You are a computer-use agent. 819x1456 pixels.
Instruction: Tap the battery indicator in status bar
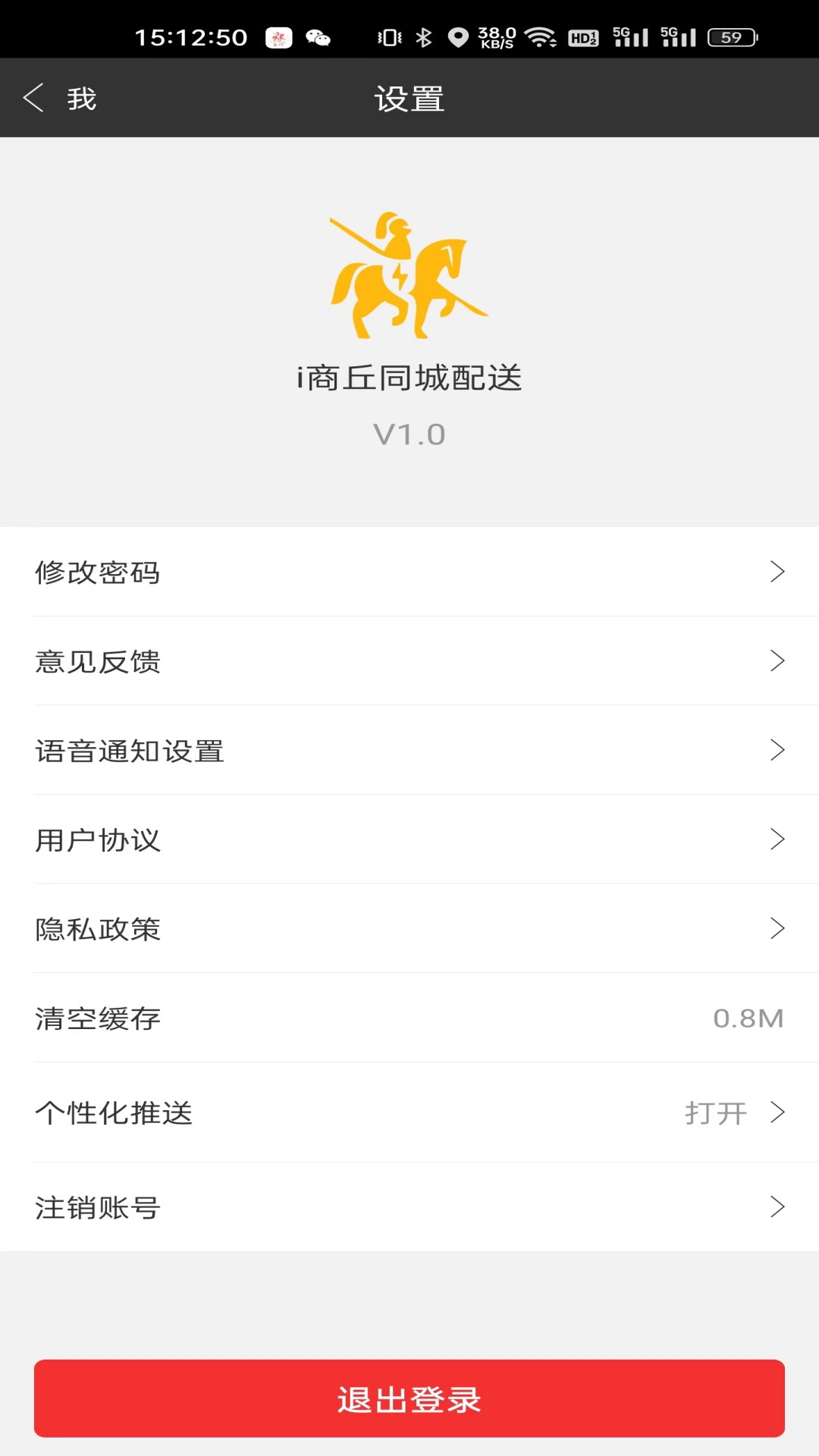pos(730,36)
